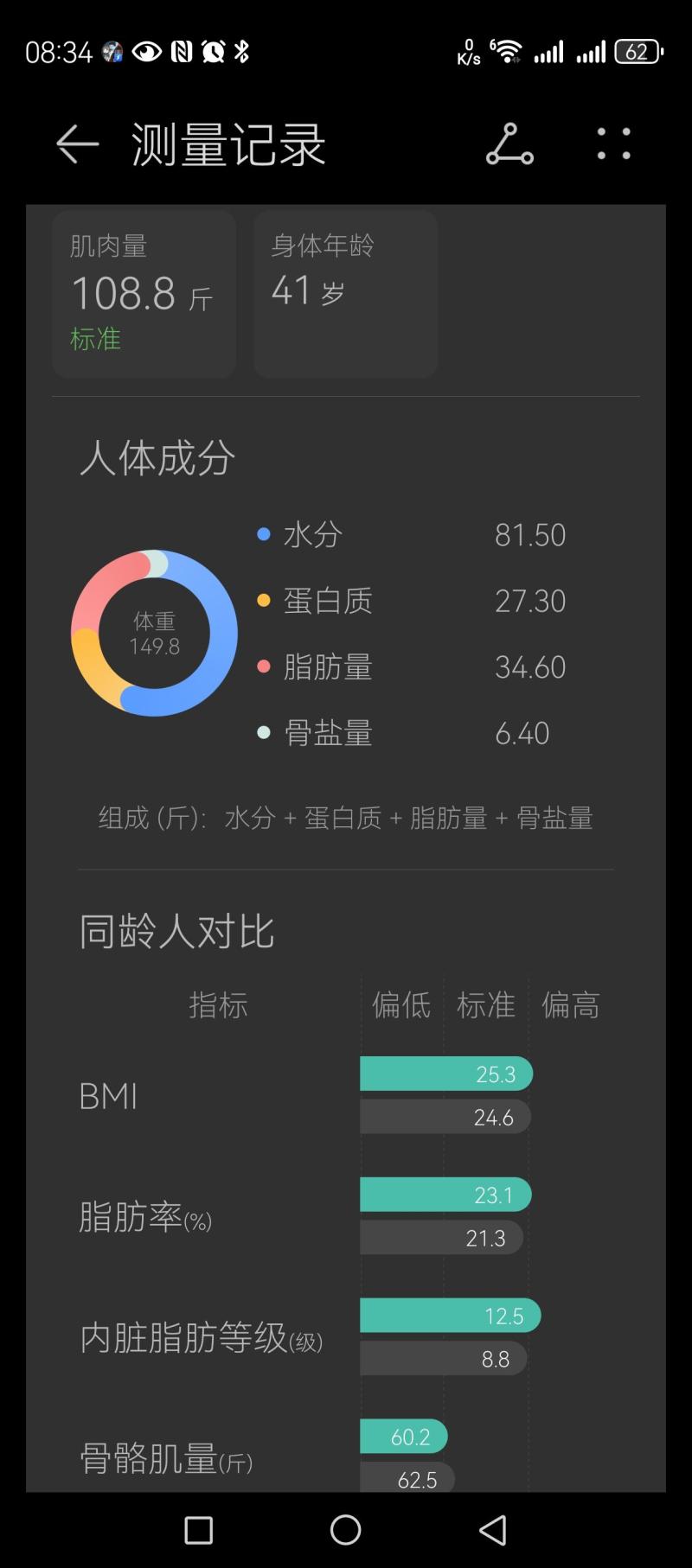
Task: Share this measurement record
Action: [x=509, y=143]
